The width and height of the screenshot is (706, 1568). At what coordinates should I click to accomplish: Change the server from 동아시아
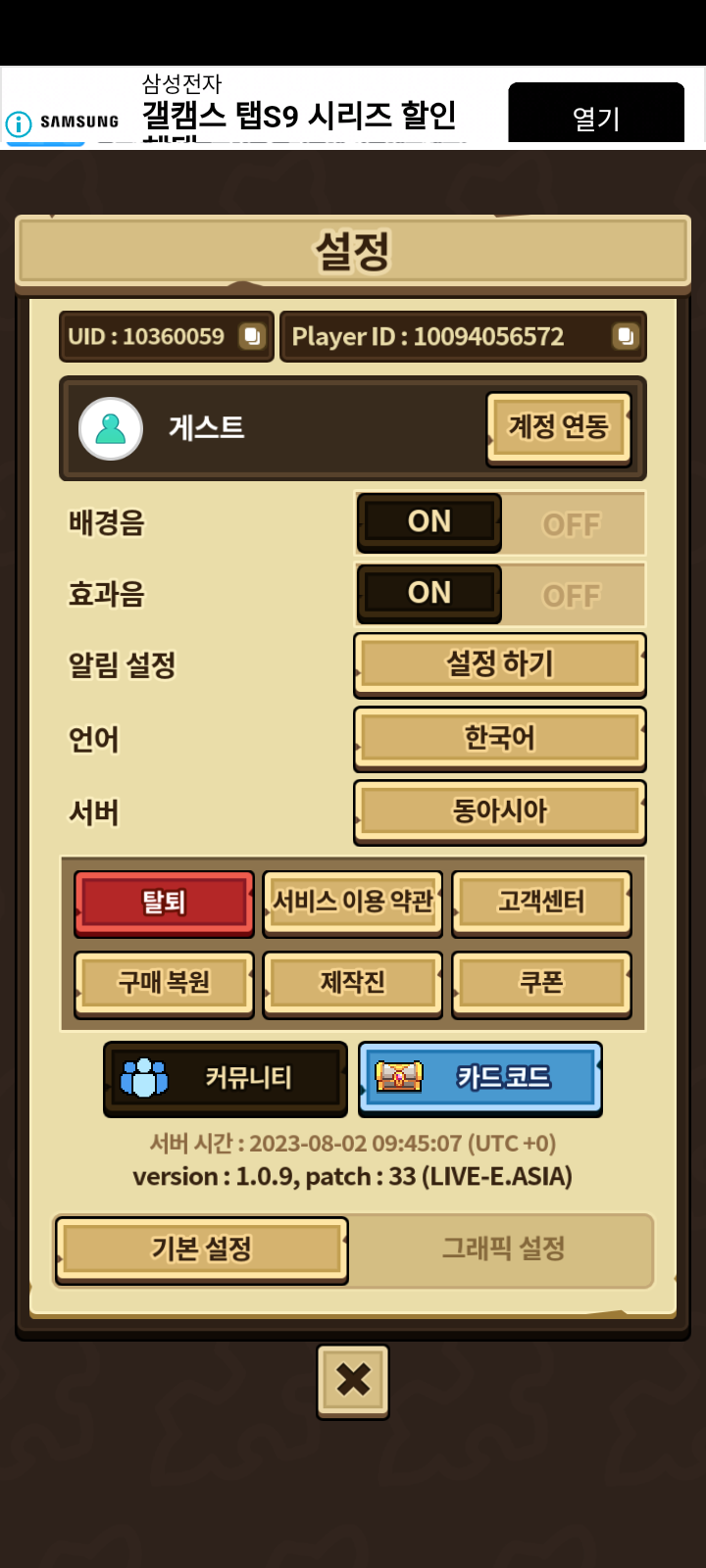[499, 811]
